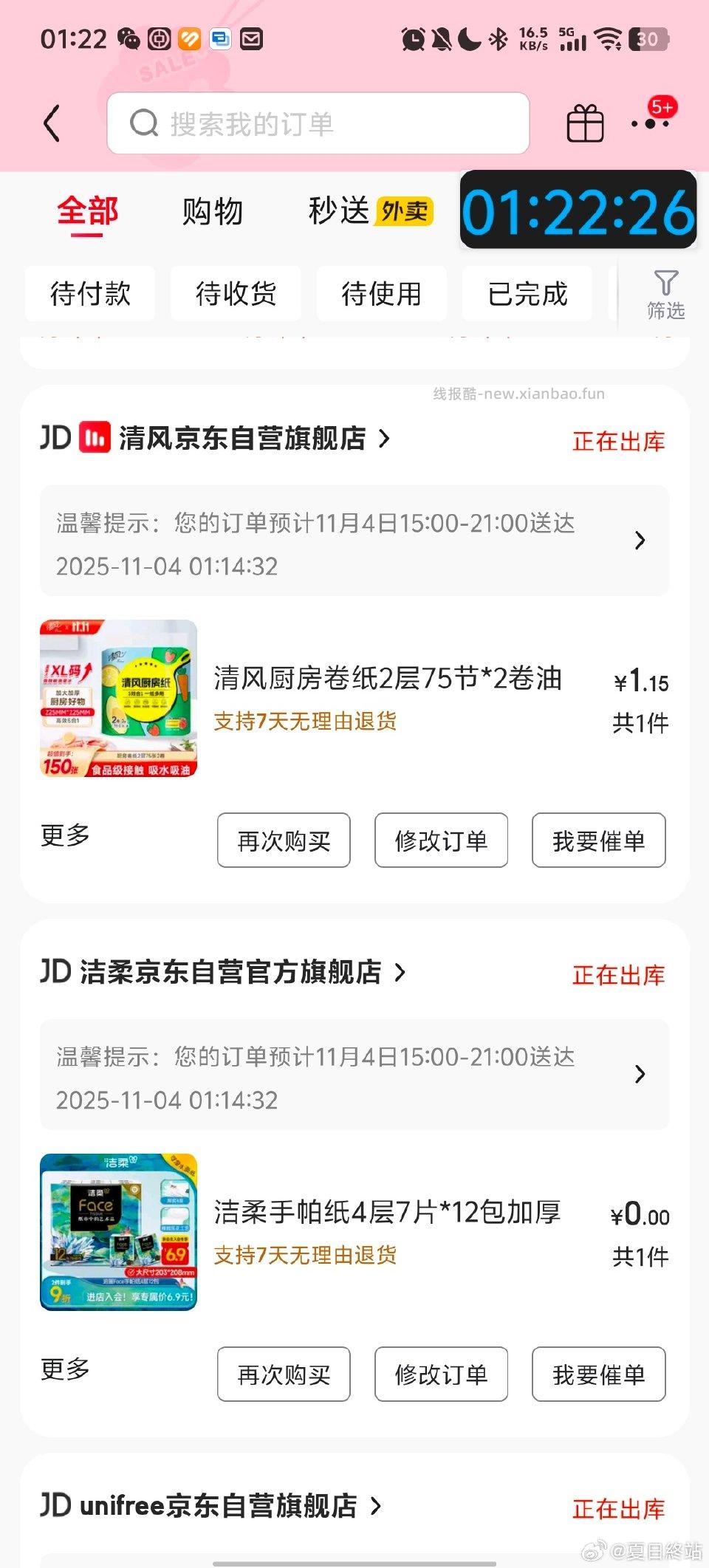The height and width of the screenshot is (1568, 709).
Task: Select the 待付款 filter
Action: coord(90,293)
